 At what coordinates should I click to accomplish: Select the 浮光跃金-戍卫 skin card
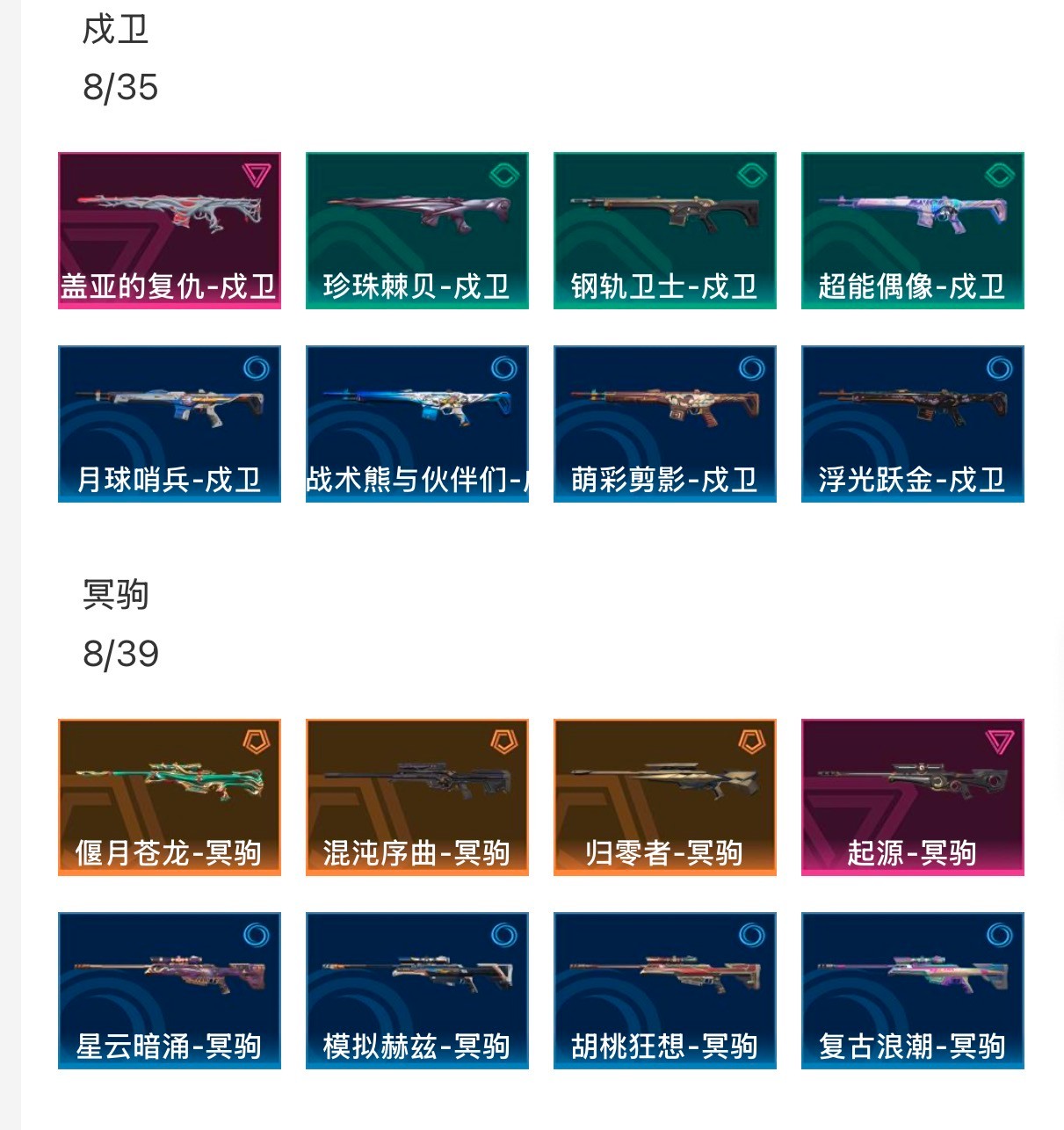913,424
